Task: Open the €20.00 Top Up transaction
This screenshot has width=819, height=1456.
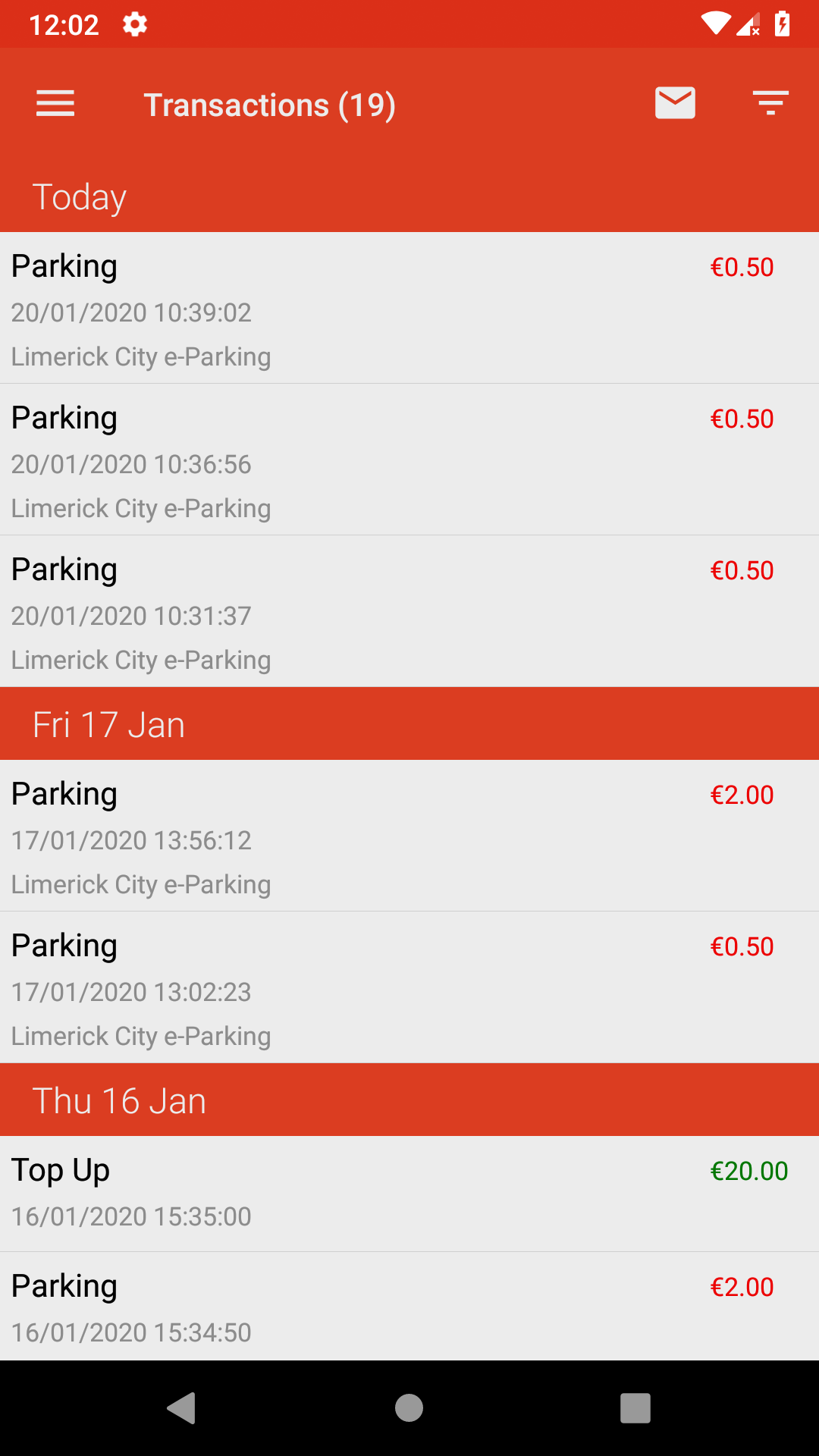Action: coord(409,1194)
